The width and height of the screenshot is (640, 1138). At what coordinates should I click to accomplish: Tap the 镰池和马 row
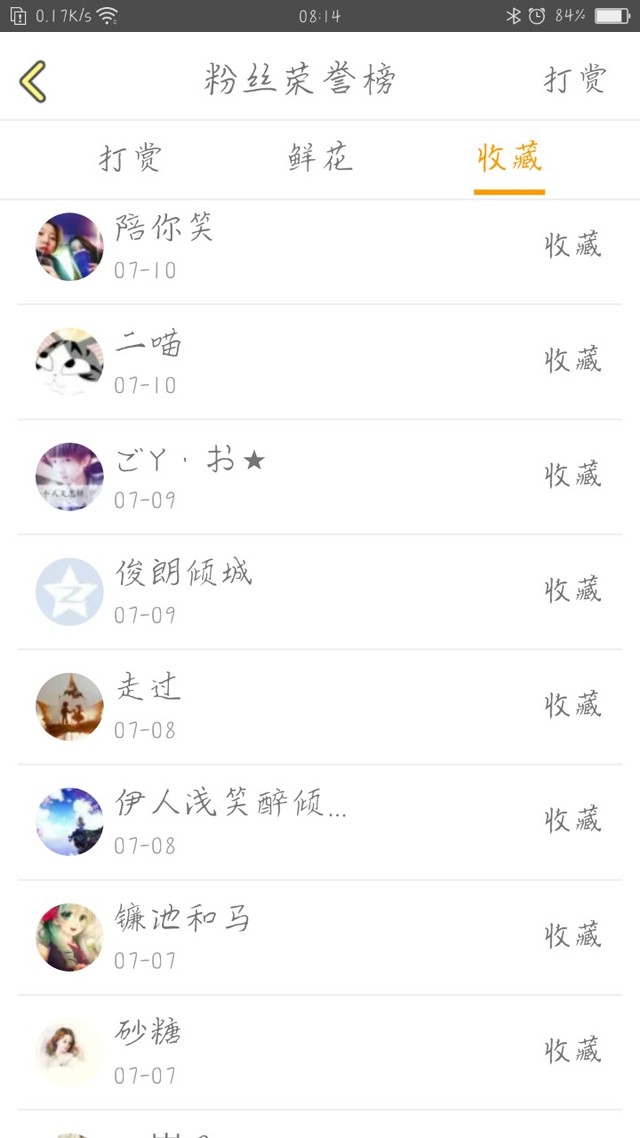click(x=320, y=937)
